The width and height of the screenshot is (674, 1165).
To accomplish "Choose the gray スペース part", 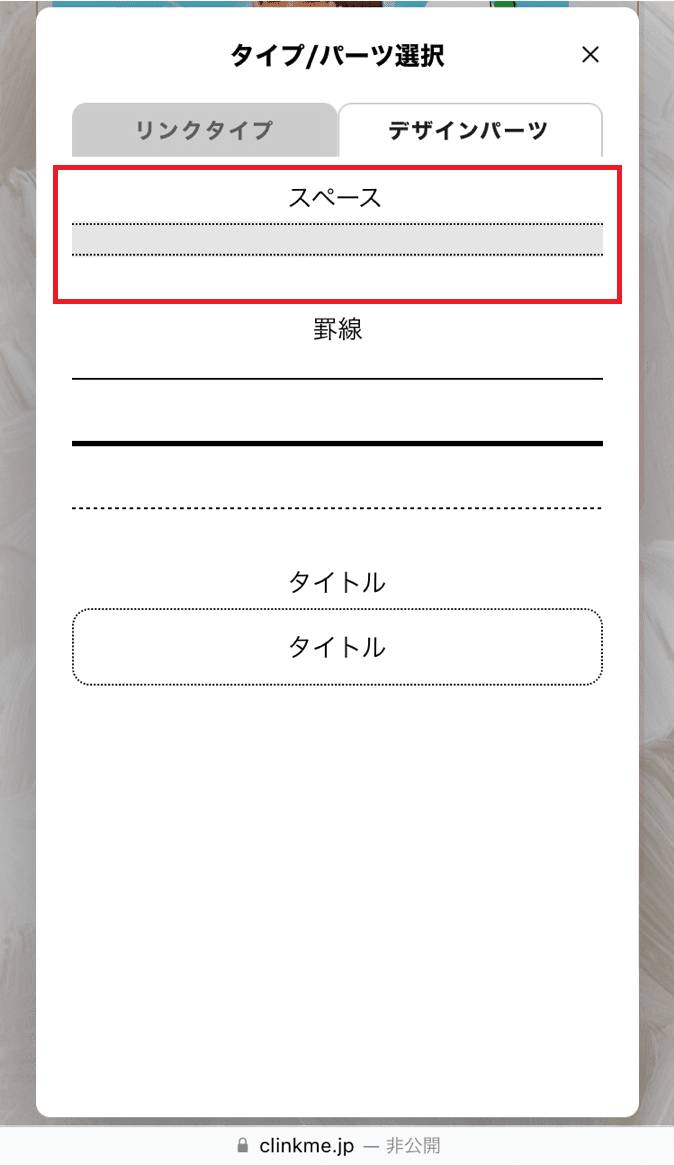I will point(337,239).
